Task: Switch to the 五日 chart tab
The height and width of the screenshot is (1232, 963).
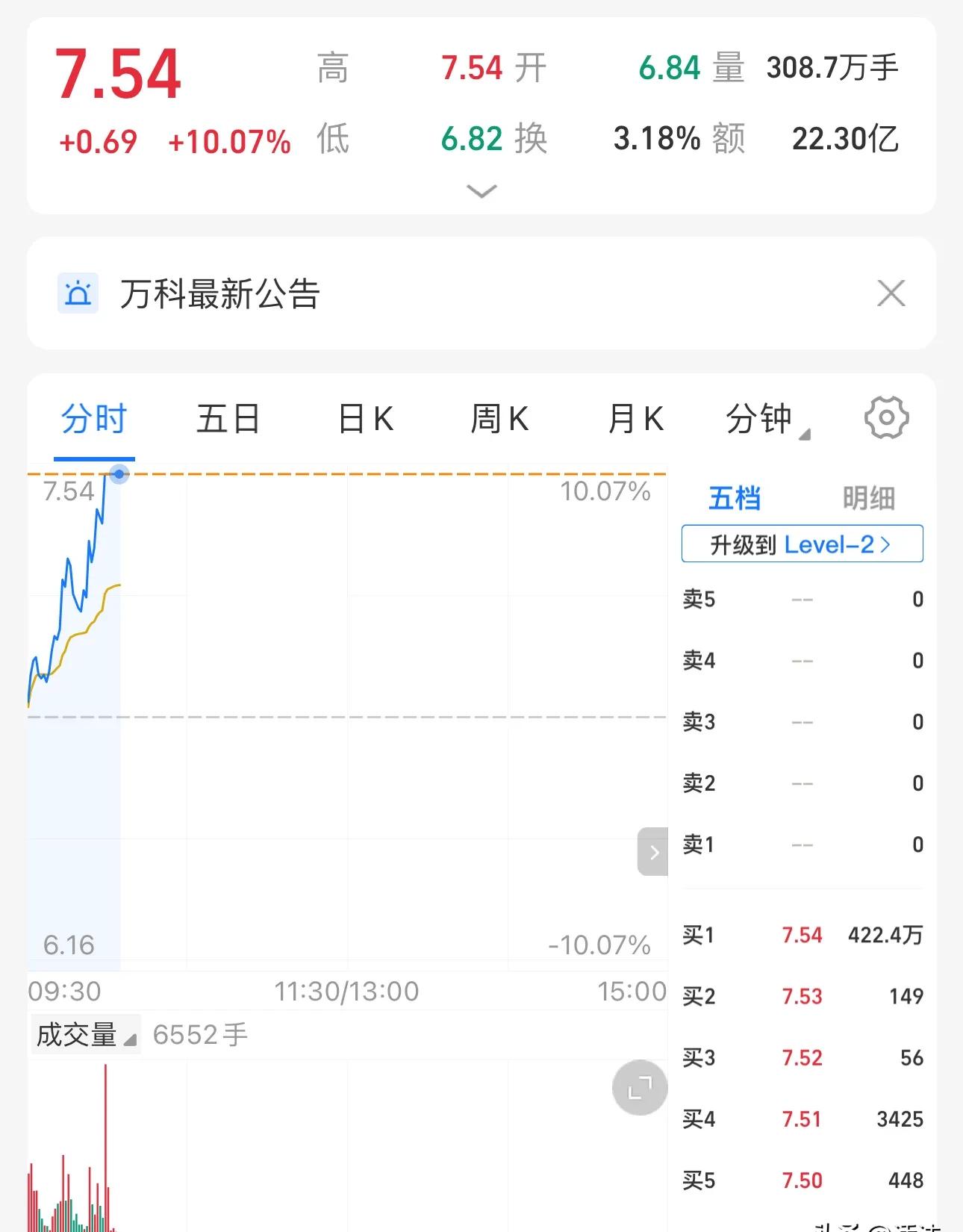Action: pos(228,420)
